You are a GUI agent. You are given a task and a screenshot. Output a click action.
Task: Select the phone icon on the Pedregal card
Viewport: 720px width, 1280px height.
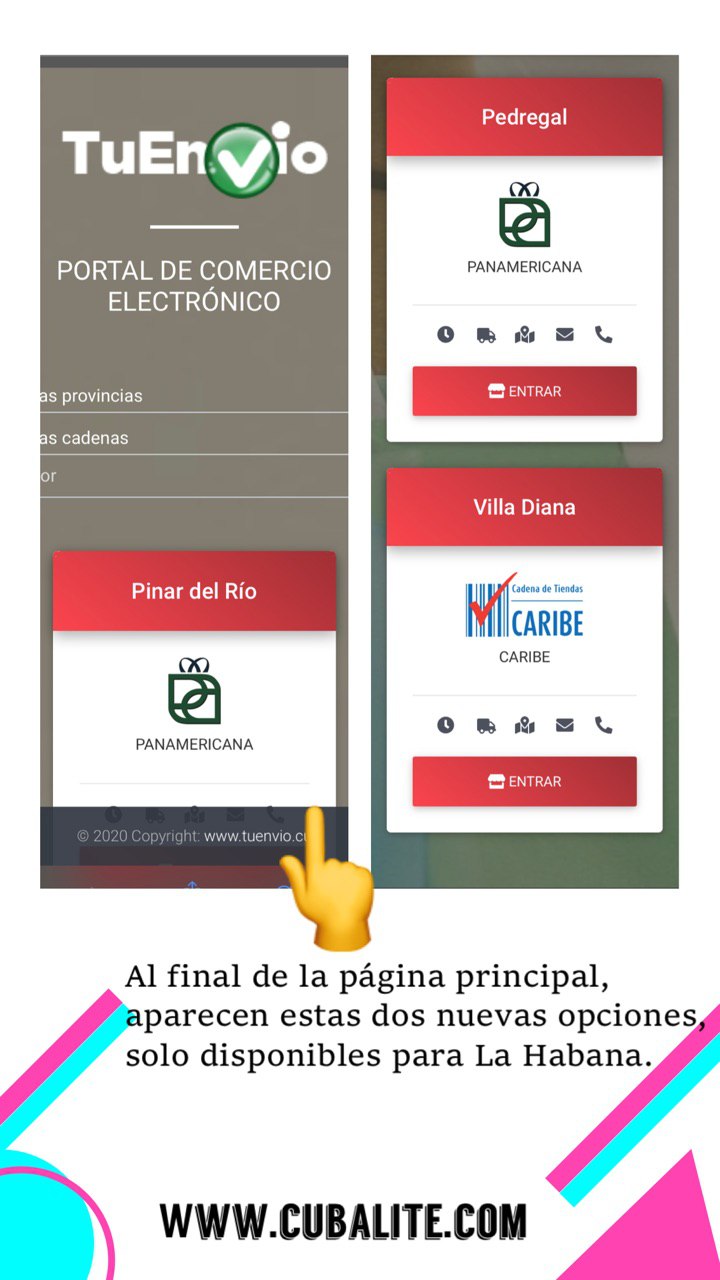(x=604, y=335)
